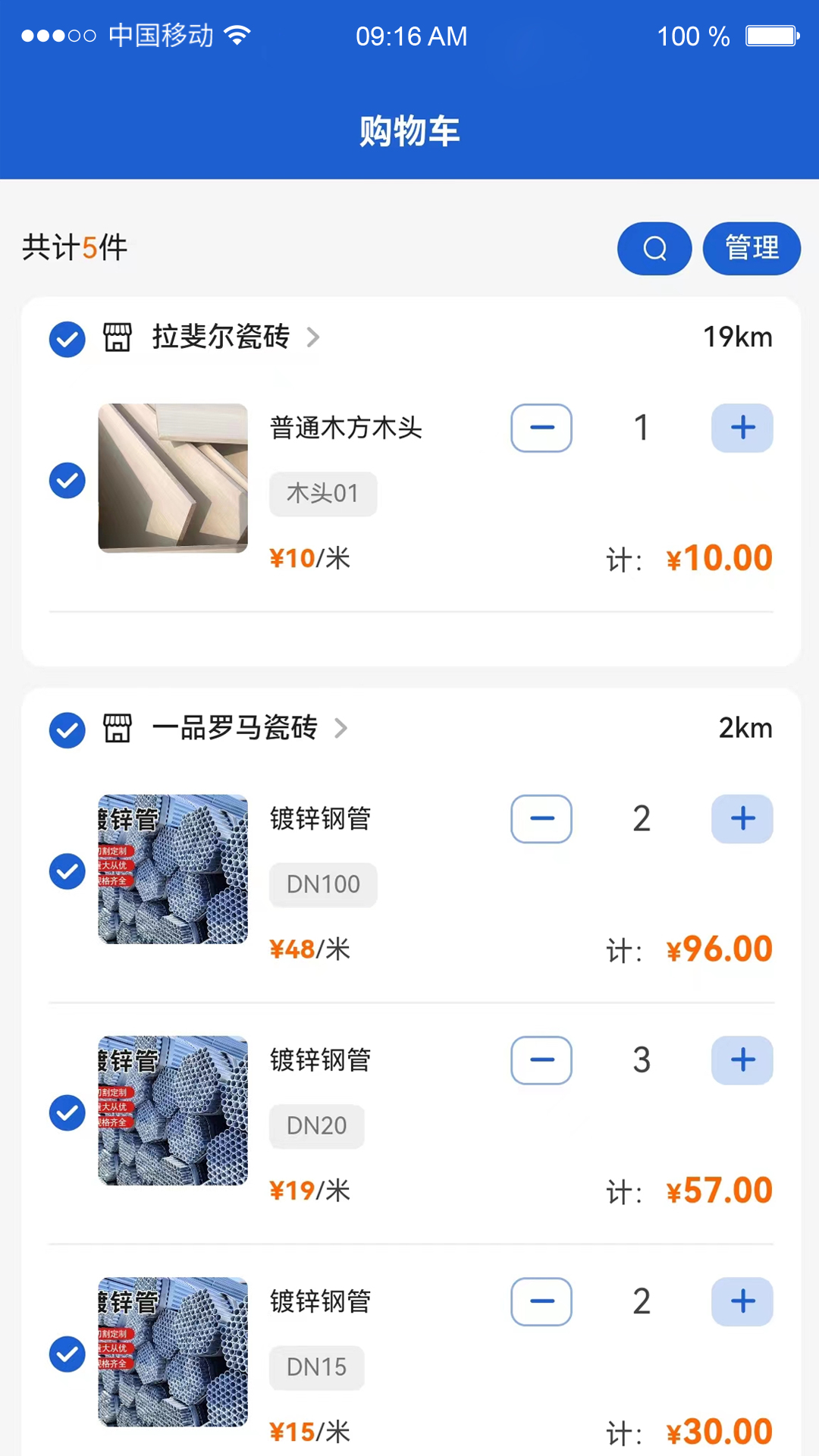
Task: Uncheck the DN20 镀锌钢管 item
Action: tap(67, 1112)
